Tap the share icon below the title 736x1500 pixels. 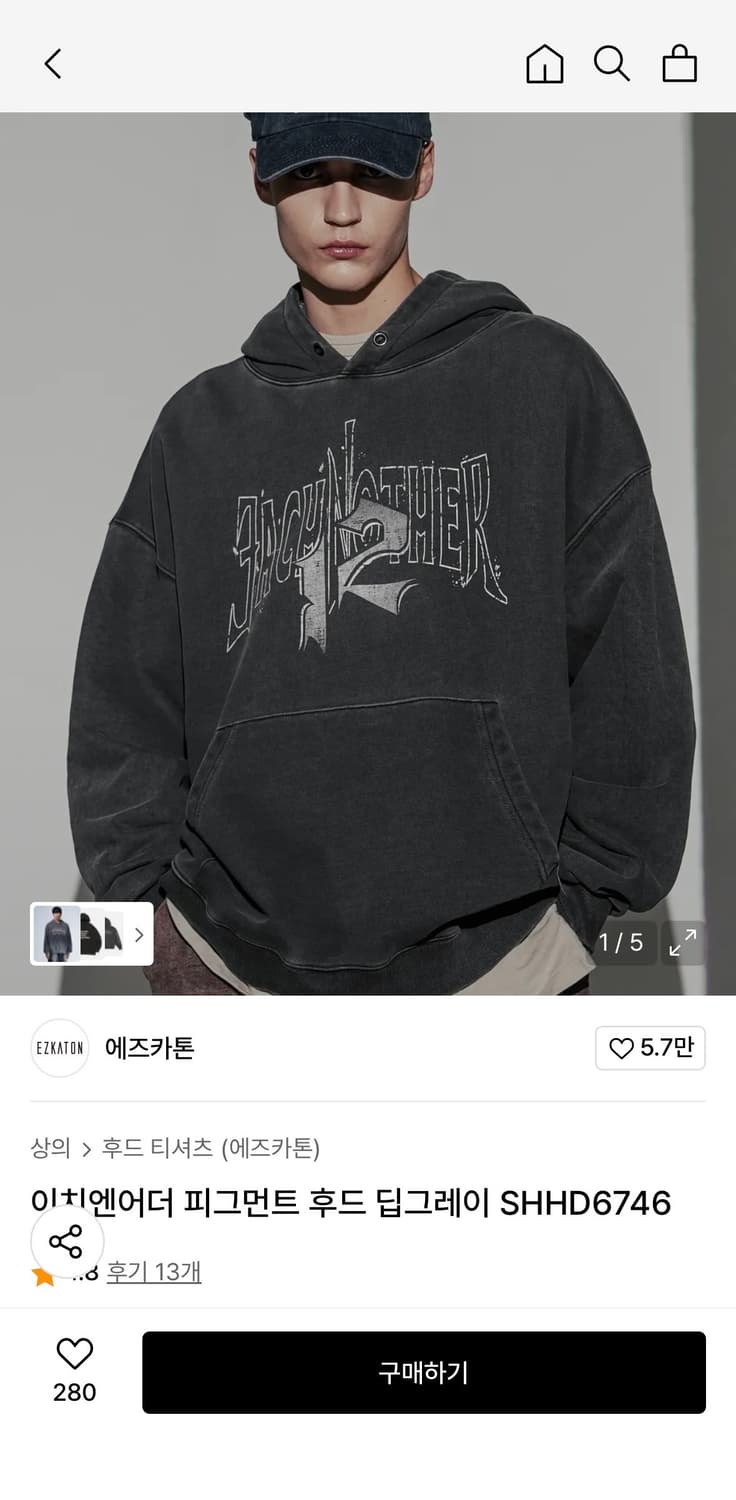point(68,1242)
